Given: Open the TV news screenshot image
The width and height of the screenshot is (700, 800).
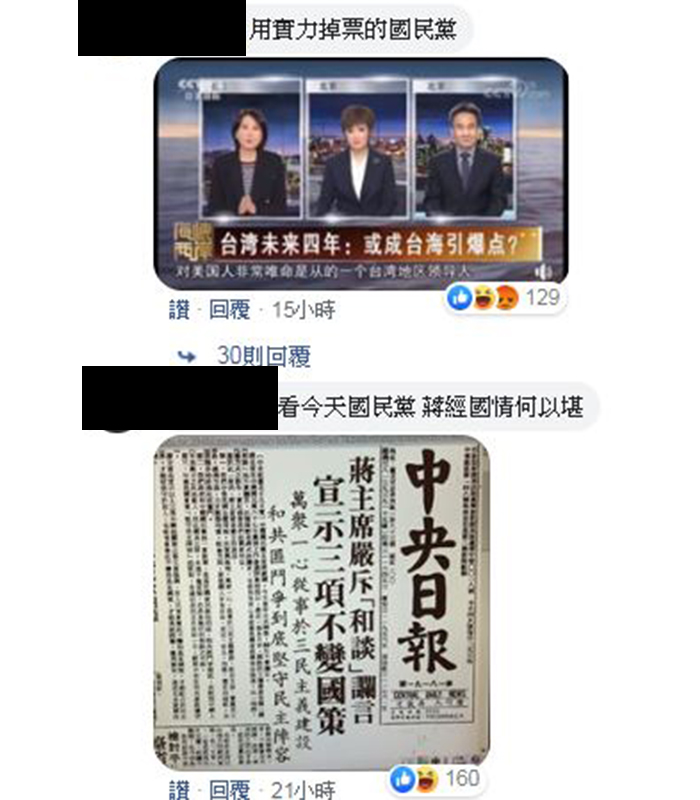Looking at the screenshot, I should (359, 173).
